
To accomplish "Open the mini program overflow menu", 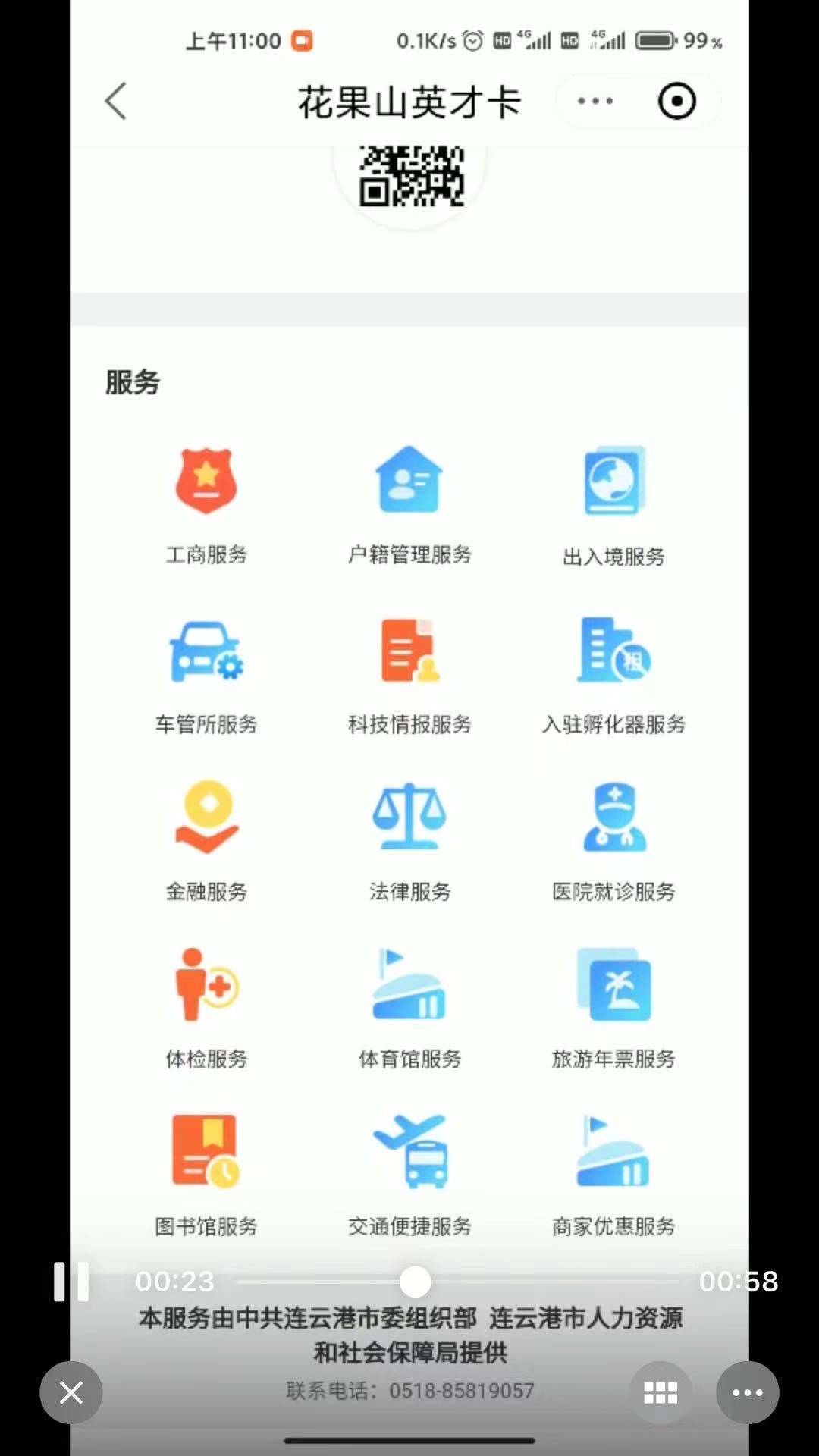I will tap(595, 101).
